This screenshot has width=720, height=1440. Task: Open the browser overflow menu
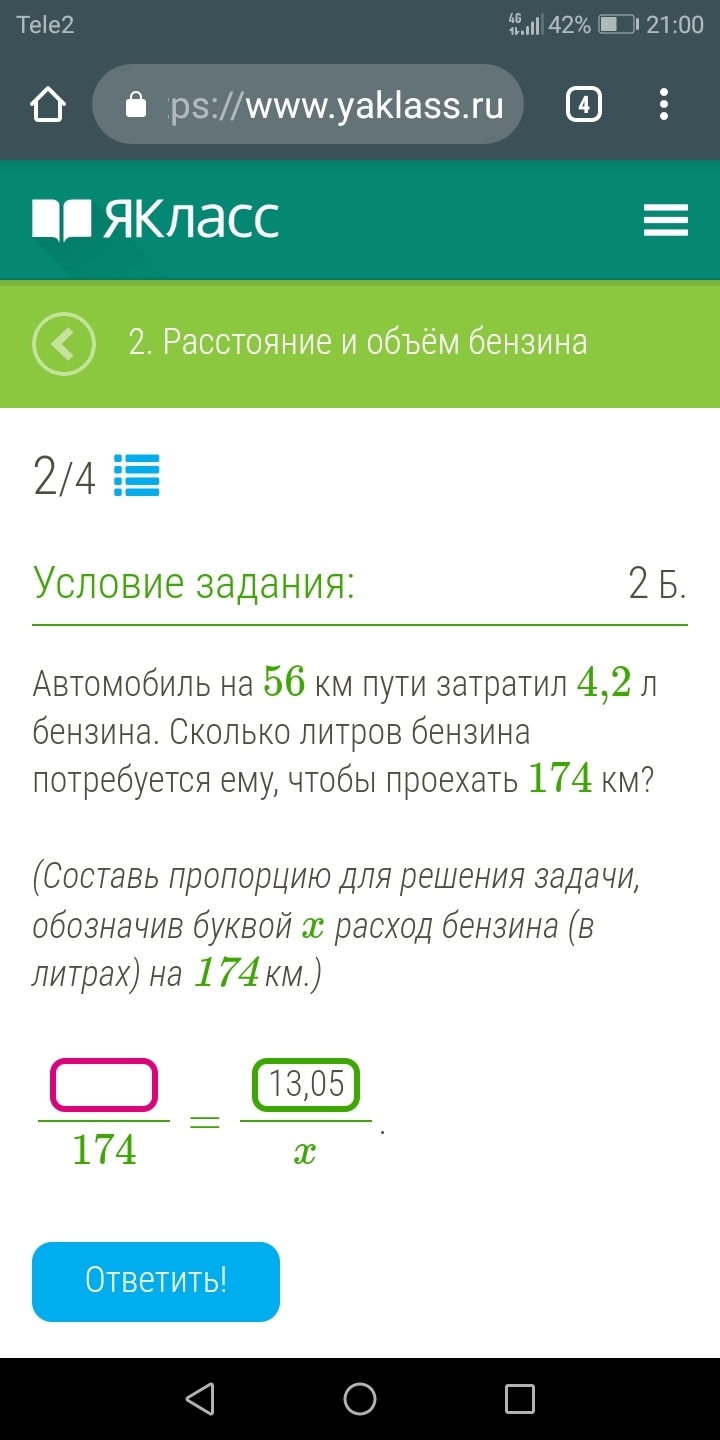pos(665,105)
